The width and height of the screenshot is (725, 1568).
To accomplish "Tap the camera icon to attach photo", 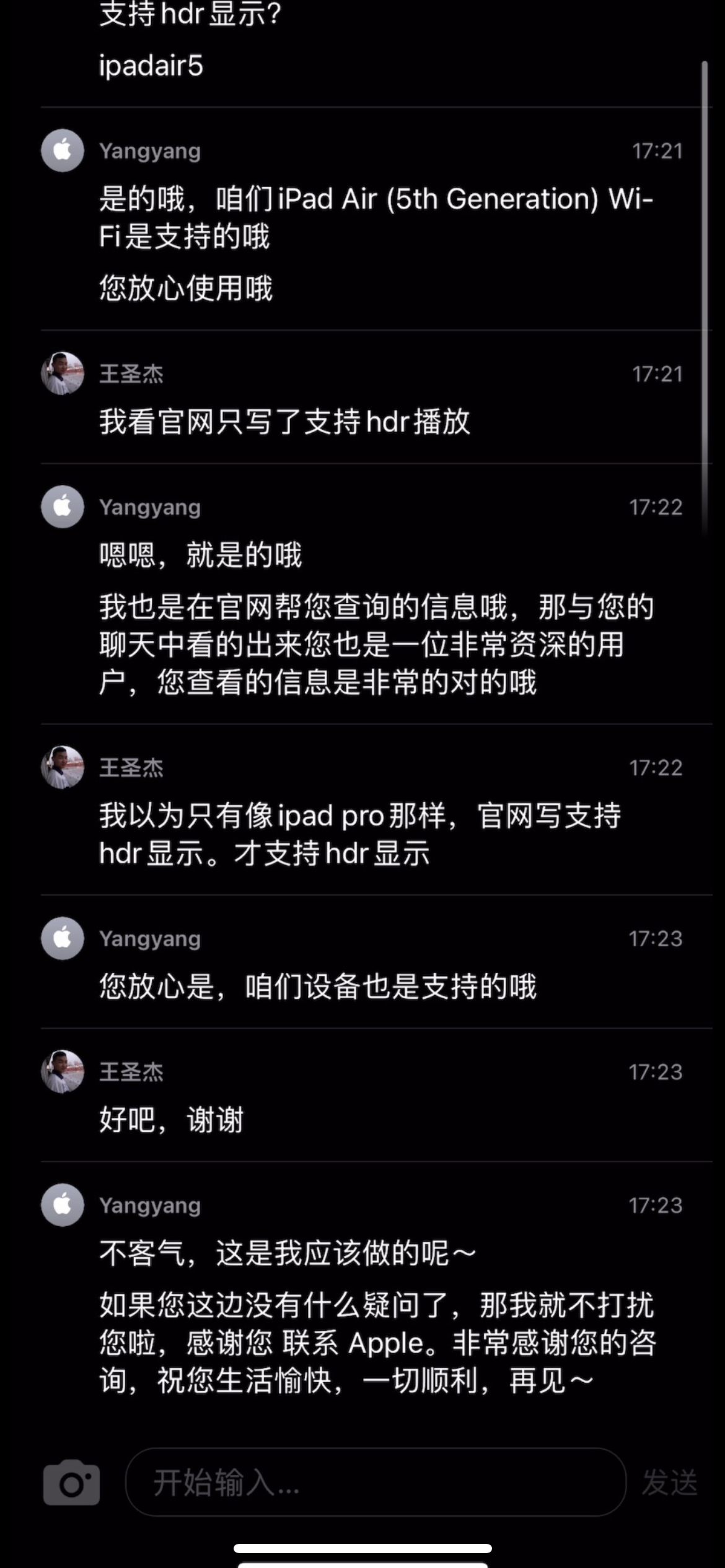I will (71, 1483).
